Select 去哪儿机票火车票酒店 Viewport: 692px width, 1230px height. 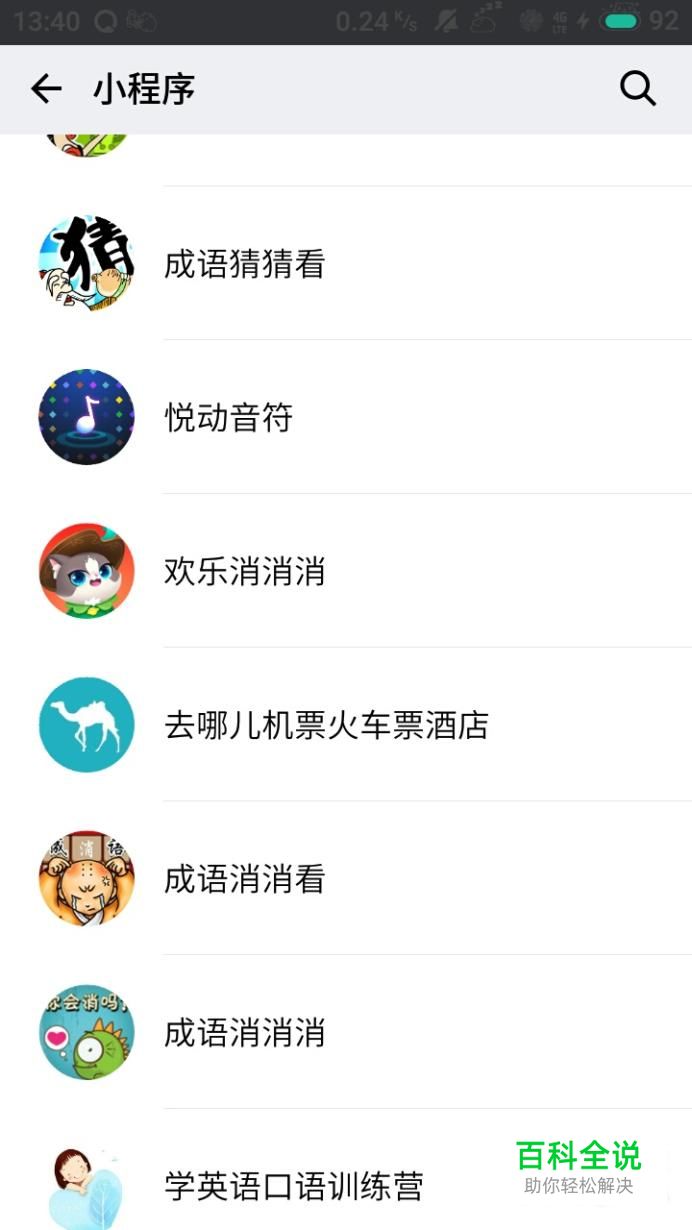tap(326, 725)
